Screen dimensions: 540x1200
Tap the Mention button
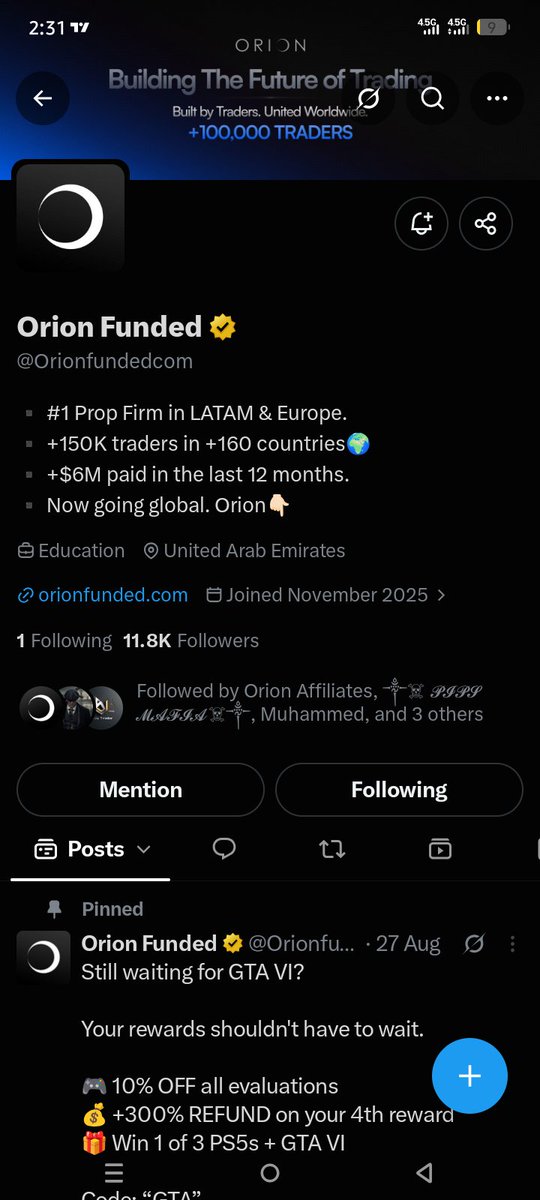140,790
